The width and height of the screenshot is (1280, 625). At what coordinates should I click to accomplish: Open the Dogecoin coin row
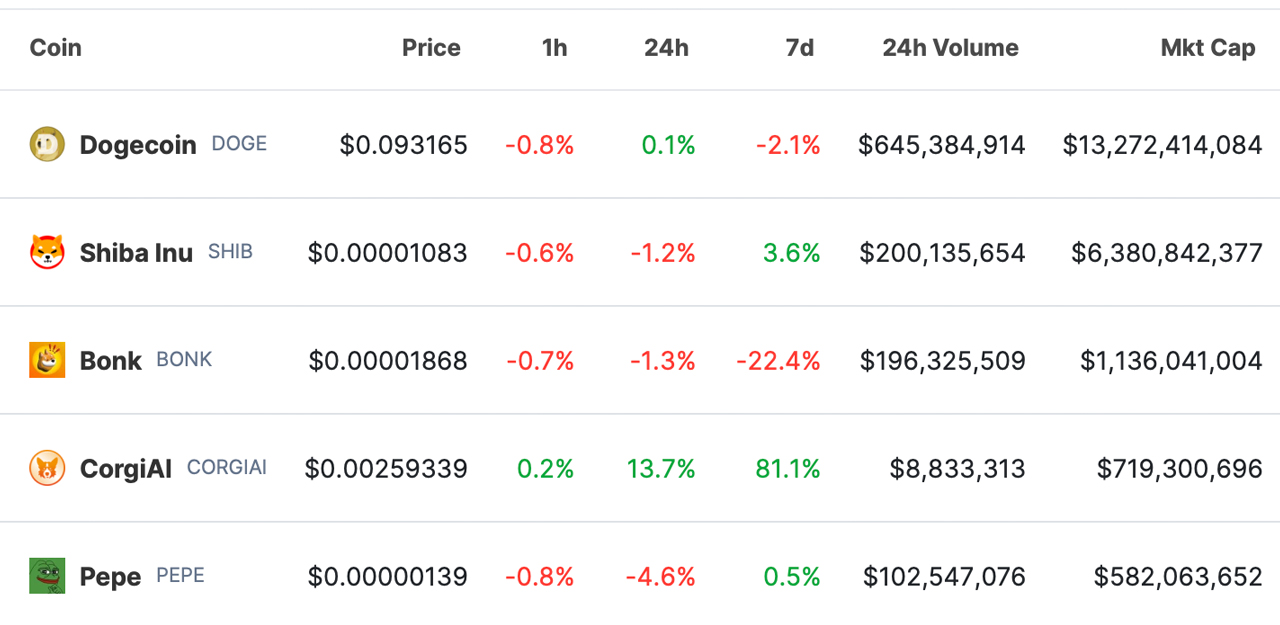pos(138,145)
